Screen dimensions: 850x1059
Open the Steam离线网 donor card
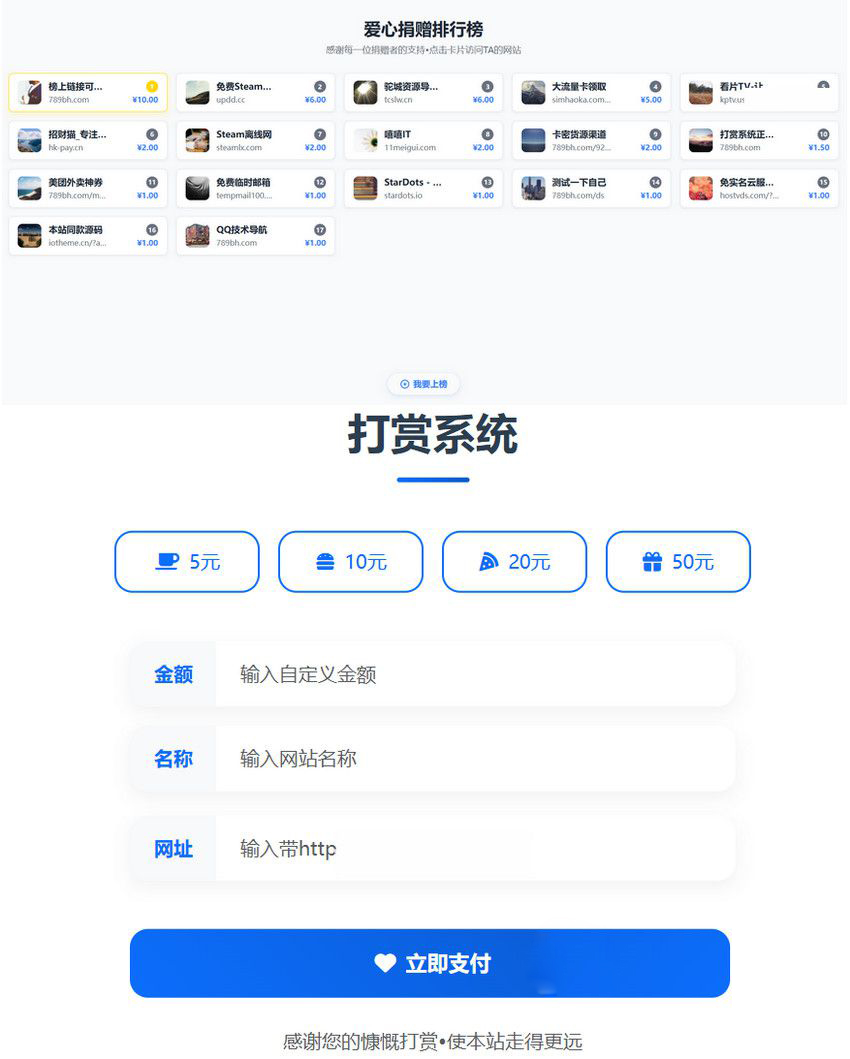coord(256,140)
